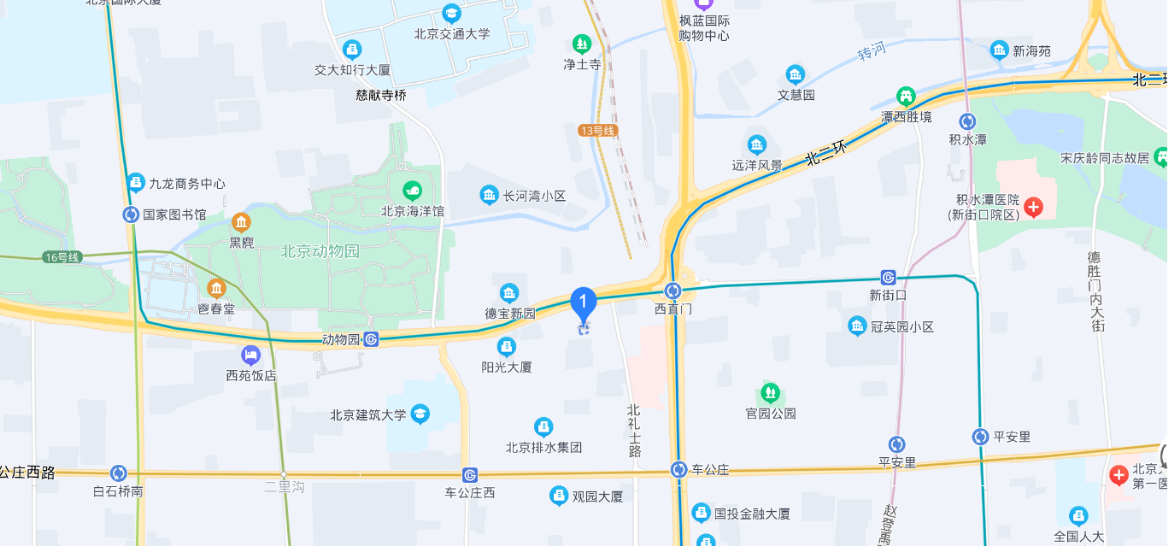This screenshot has width=1168, height=546.
Task: Select the 枫蓝国际购物中心 shopping marker
Action: 704,4
